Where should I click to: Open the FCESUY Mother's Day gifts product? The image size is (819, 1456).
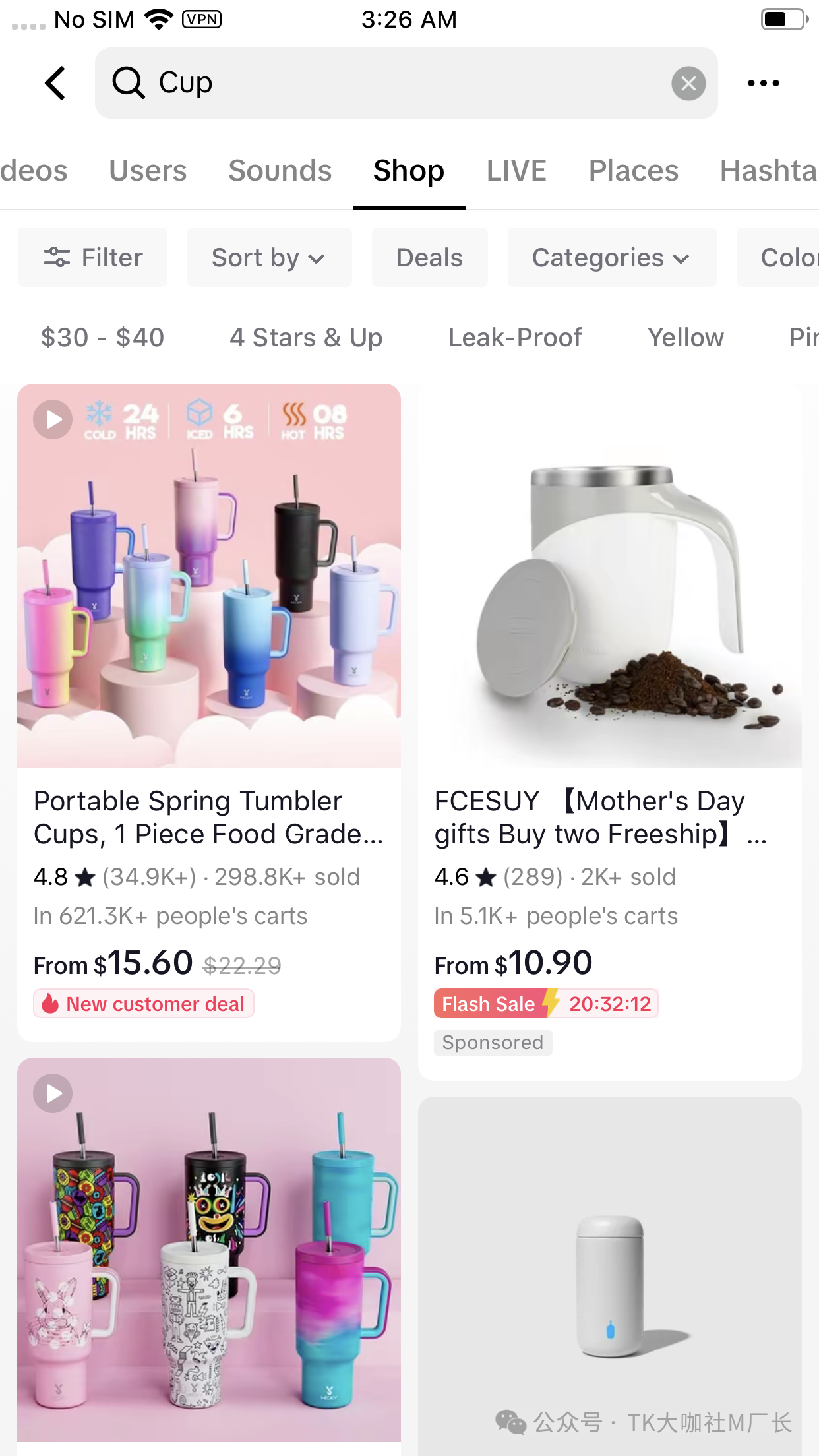609,818
